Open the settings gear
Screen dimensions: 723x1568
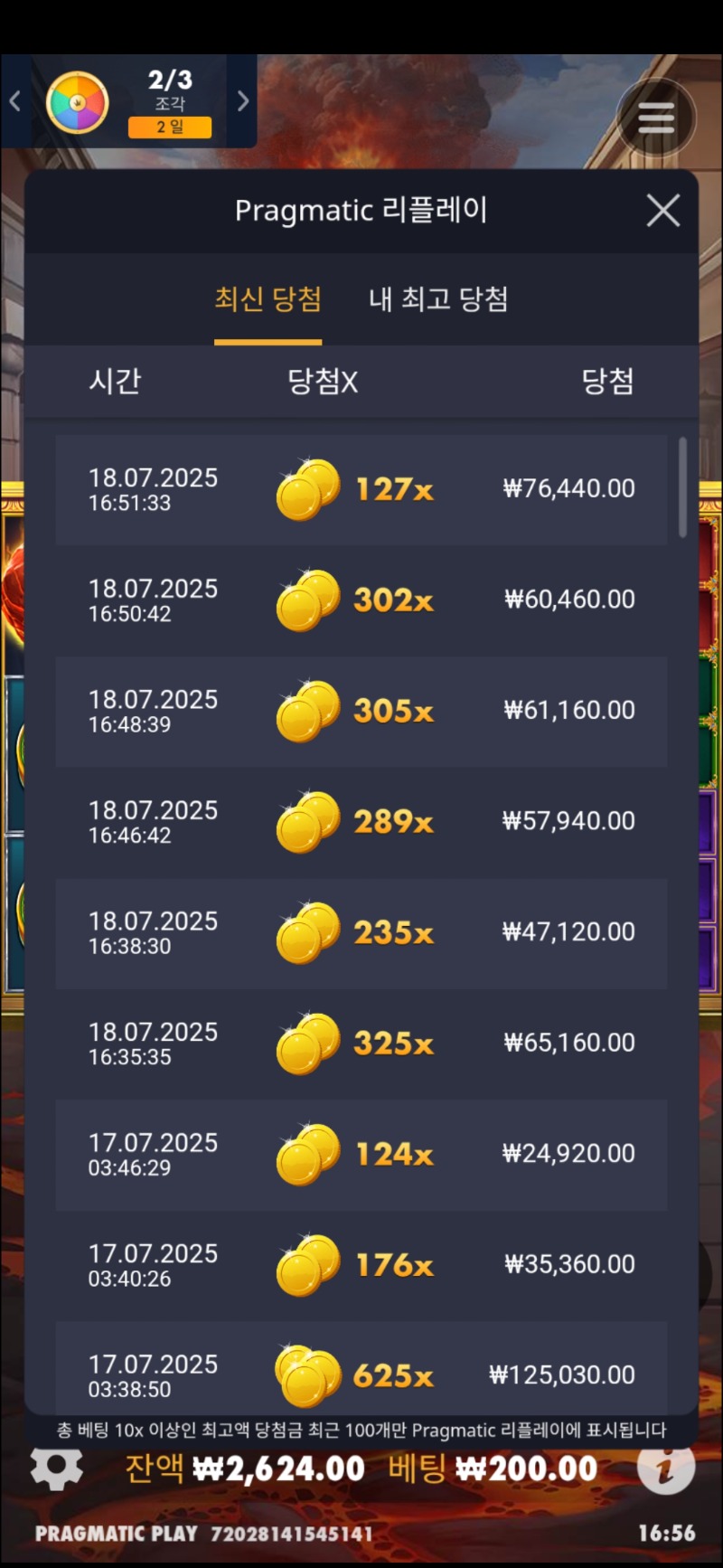tap(56, 1468)
